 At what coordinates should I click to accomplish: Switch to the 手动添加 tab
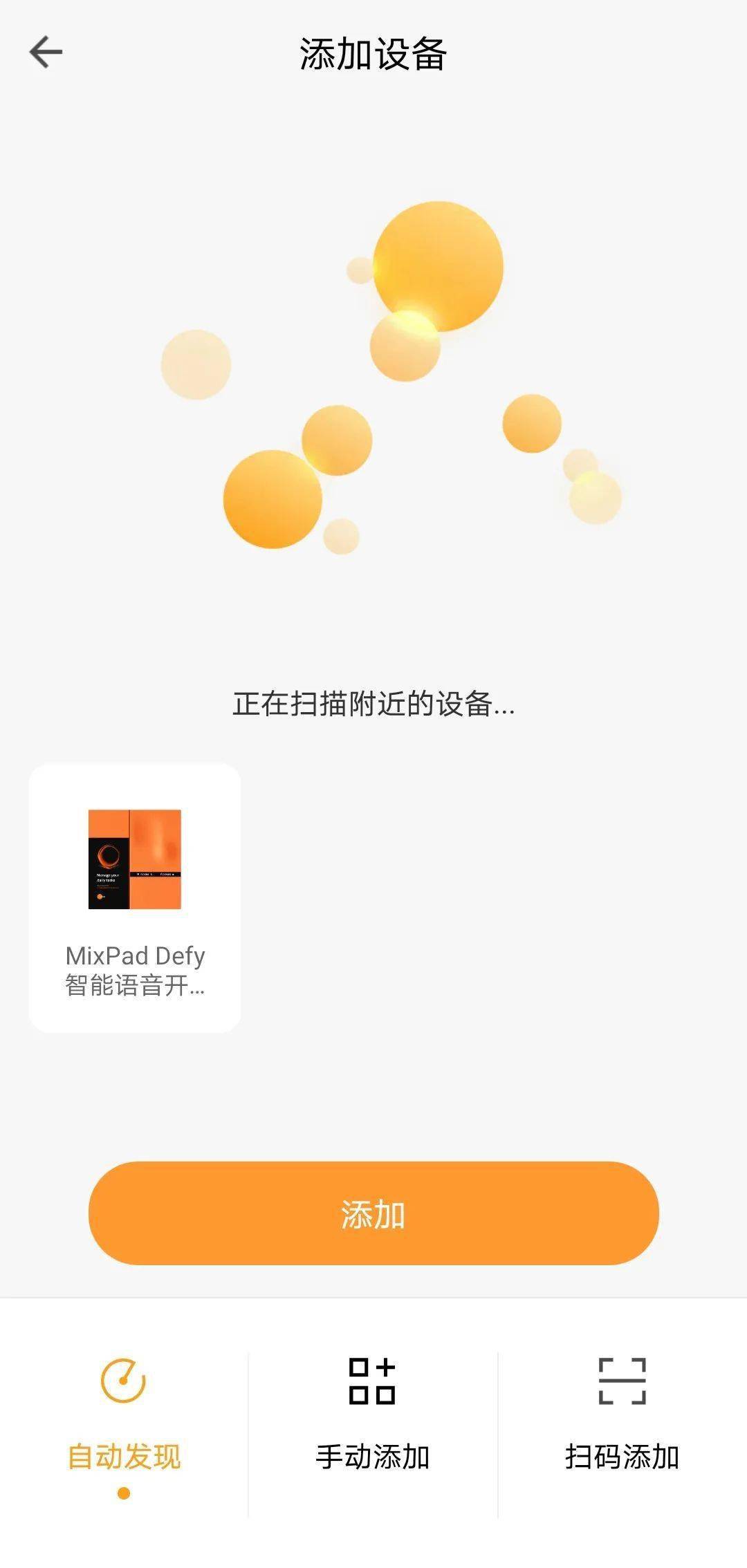tap(373, 1417)
